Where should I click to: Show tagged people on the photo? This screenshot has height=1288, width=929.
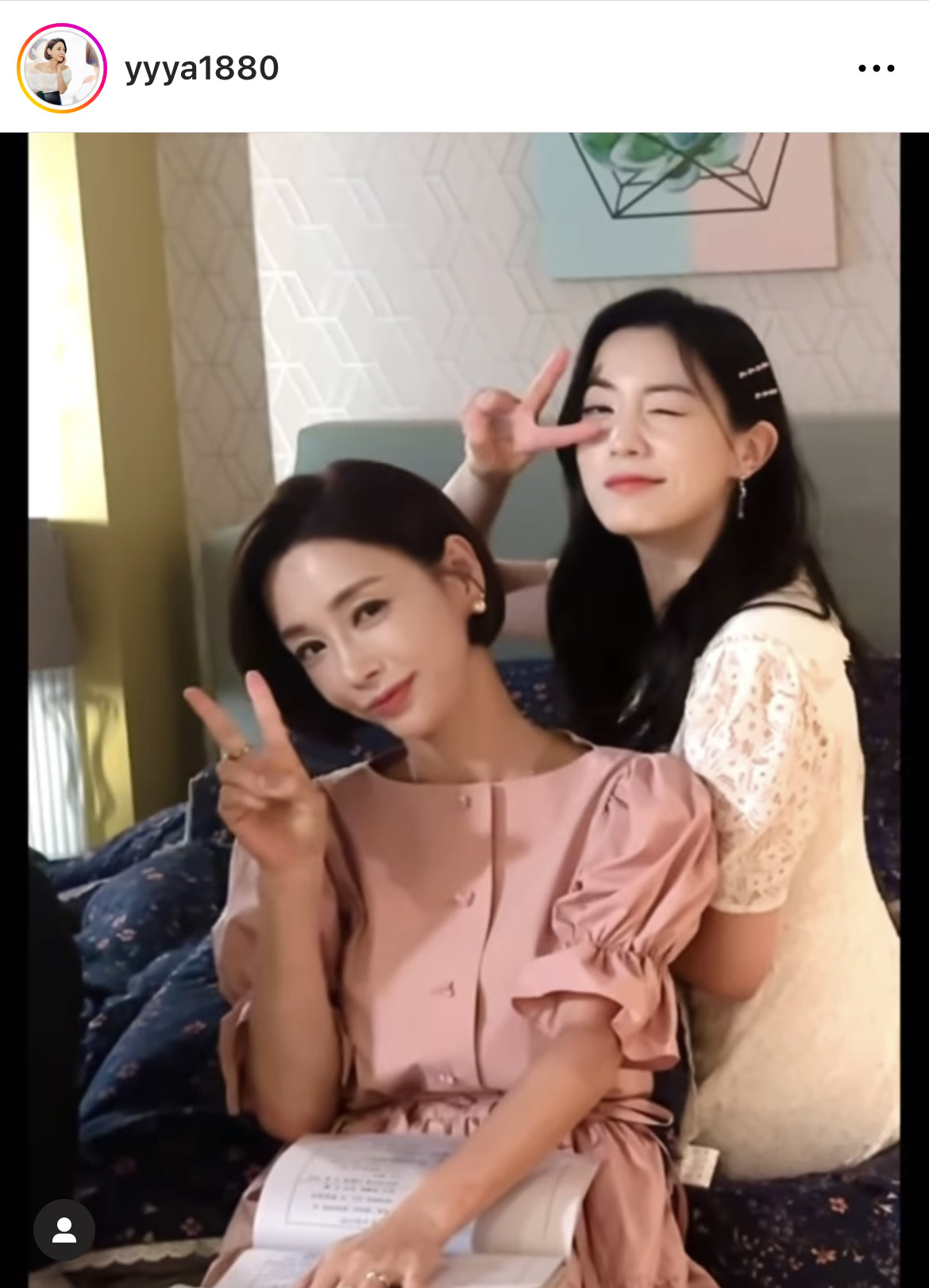tap(64, 1230)
